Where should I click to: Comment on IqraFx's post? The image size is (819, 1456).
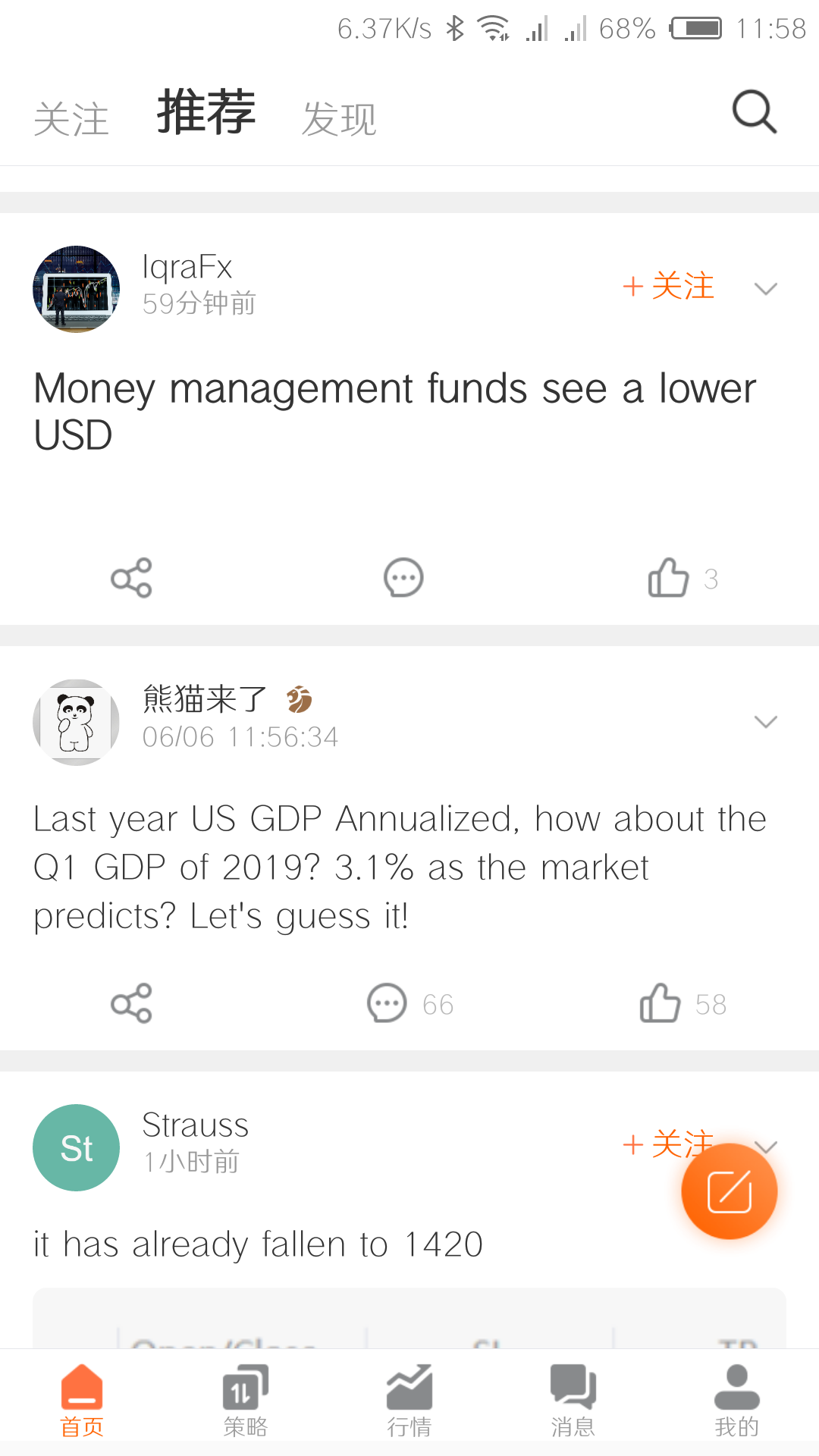(403, 579)
